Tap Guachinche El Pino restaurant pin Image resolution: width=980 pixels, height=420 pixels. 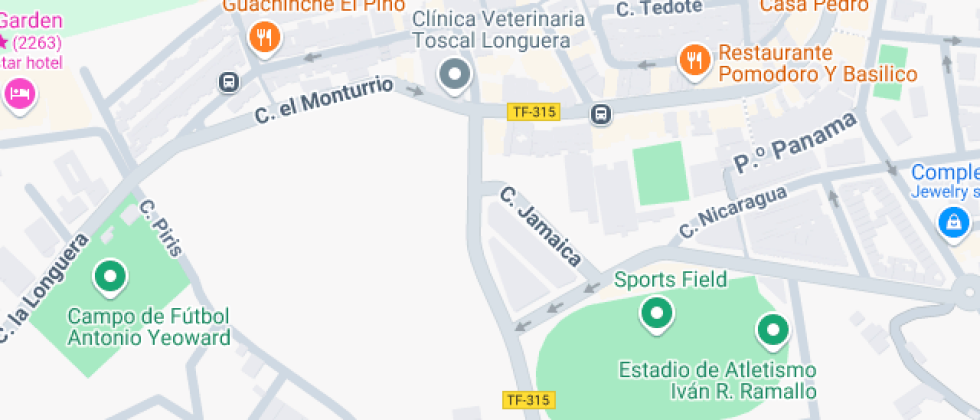tap(264, 38)
